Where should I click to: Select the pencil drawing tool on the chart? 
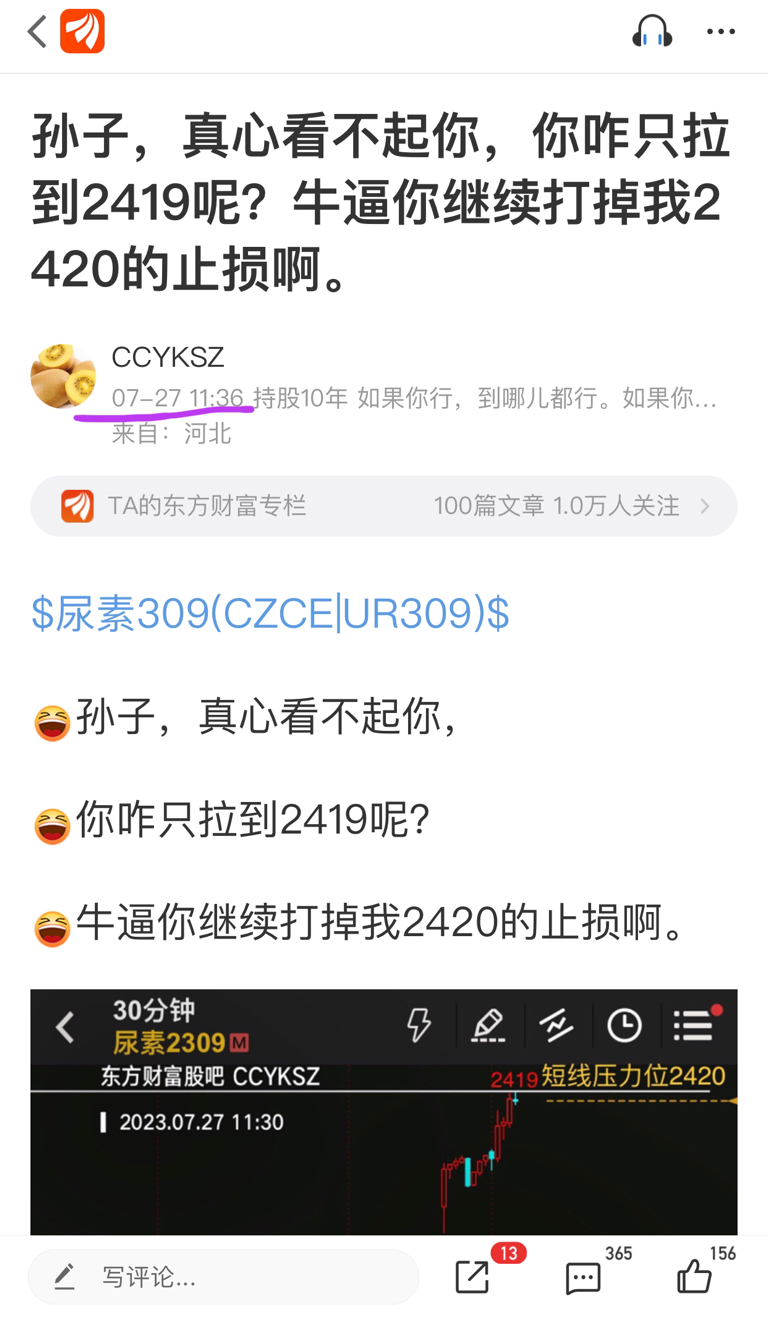click(x=489, y=1025)
